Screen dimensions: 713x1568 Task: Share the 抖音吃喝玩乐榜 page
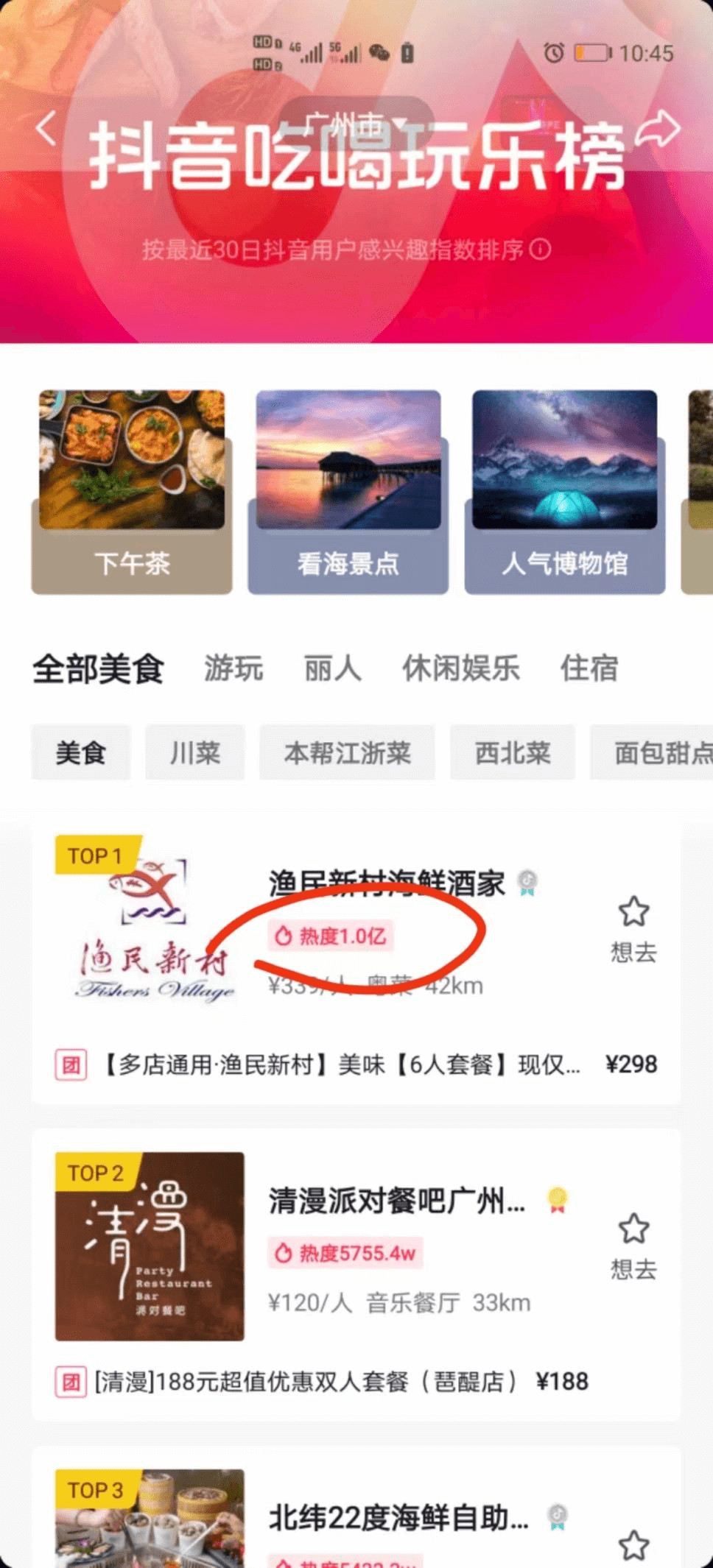(658, 129)
